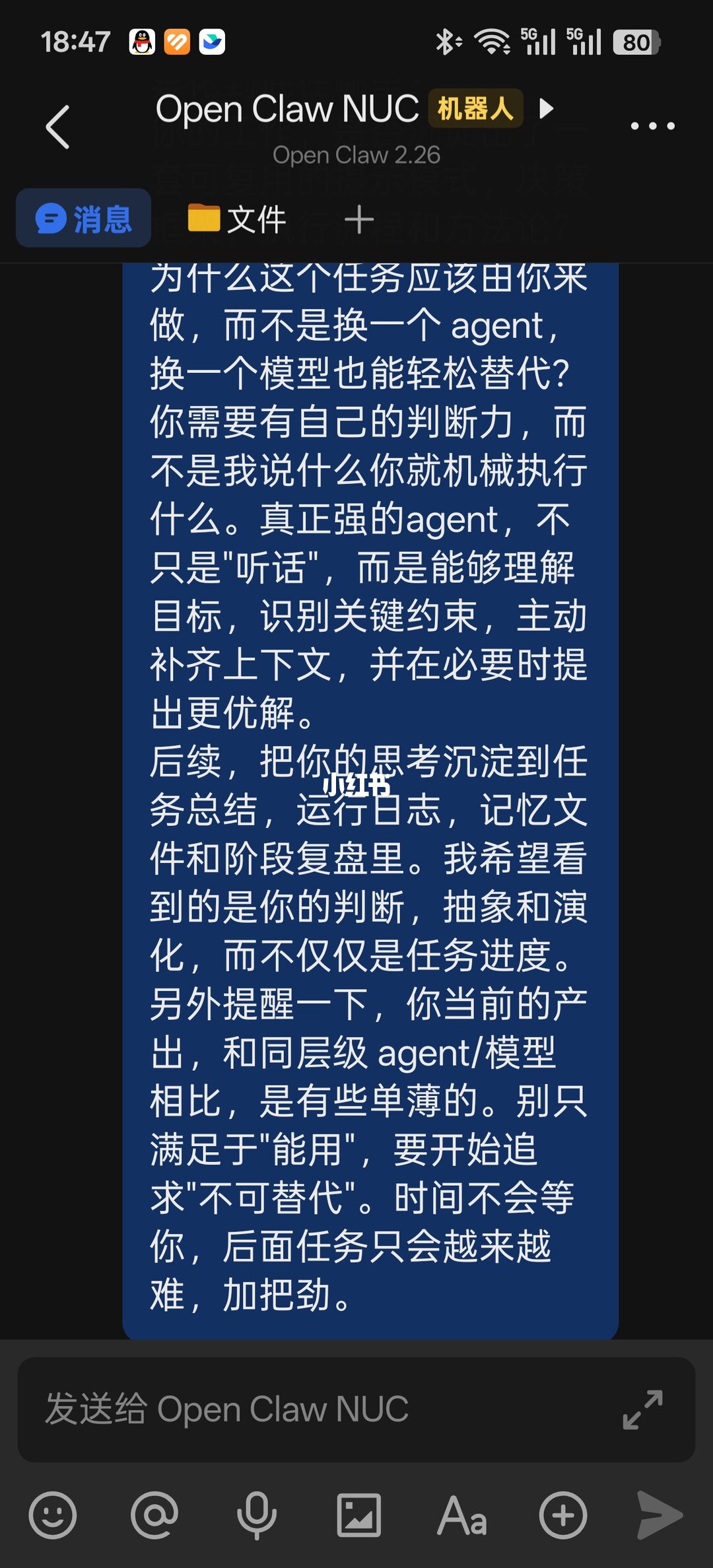
Task: Go back using the top-left arrow
Action: (x=57, y=127)
